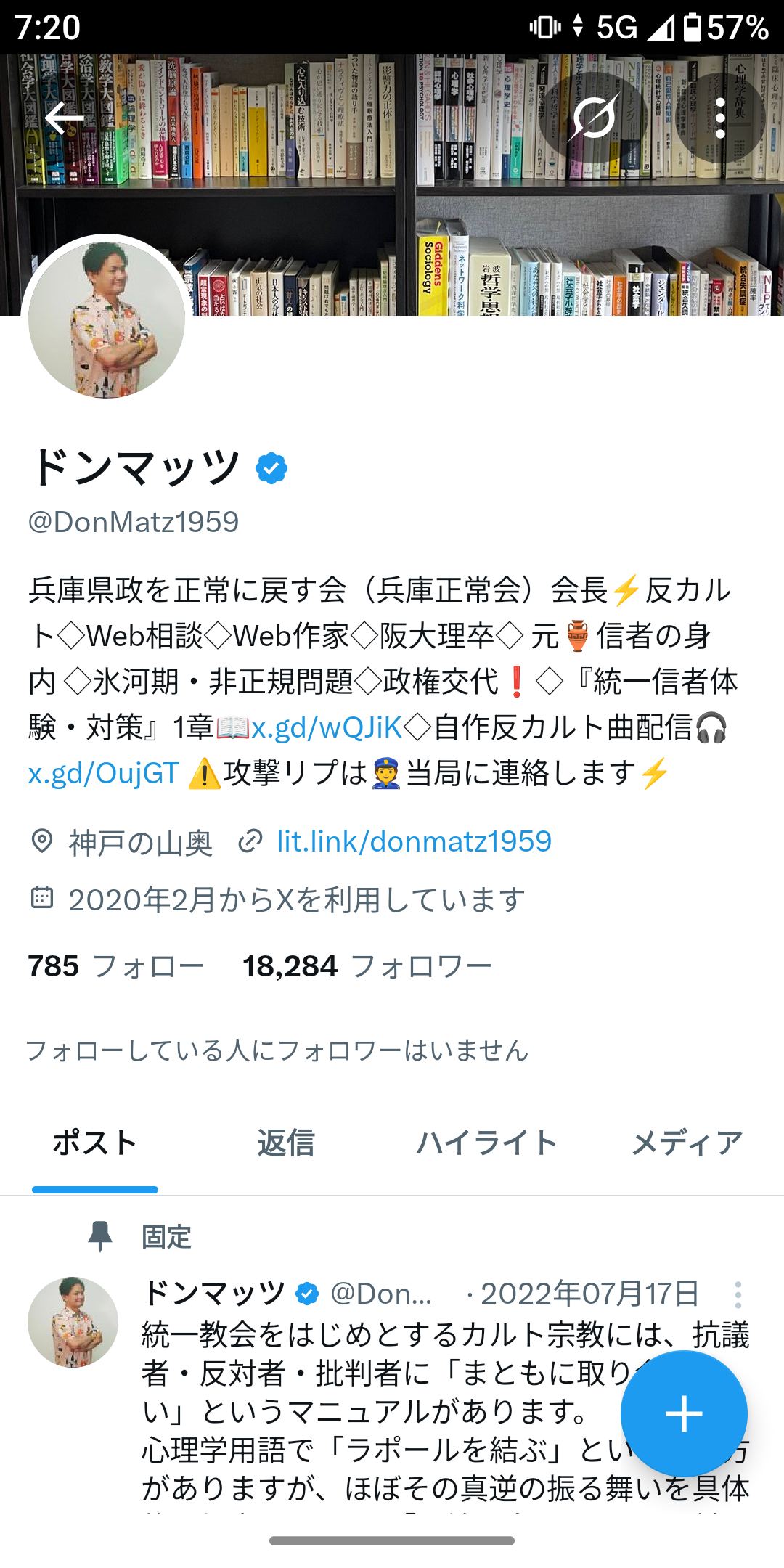Image resolution: width=784 pixels, height=1568 pixels.
Task: Switch to the ハイライト tab
Action: (x=486, y=1143)
